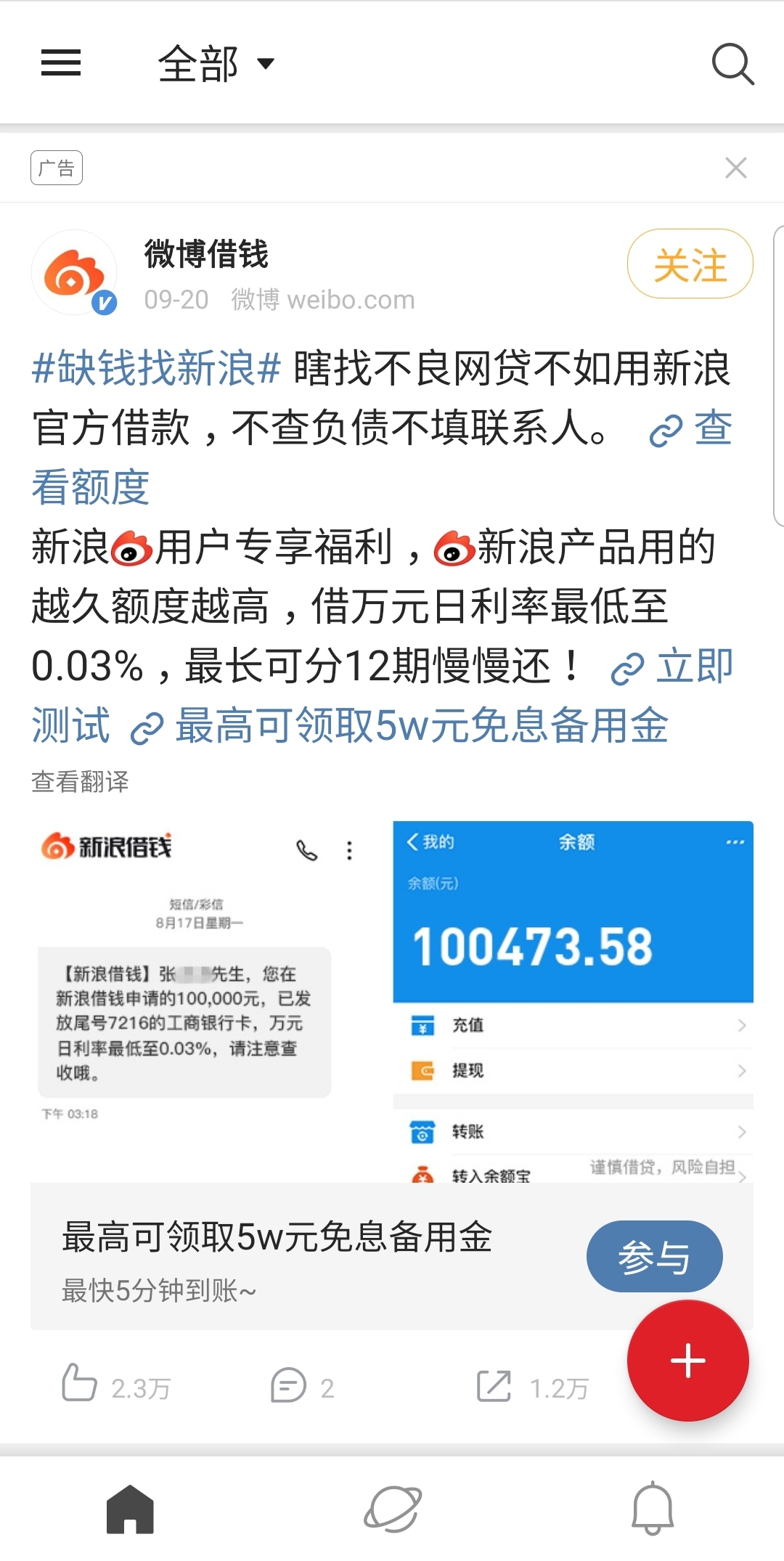Open the notifications bell tab
The width and height of the screenshot is (784, 1561).
(652, 1509)
